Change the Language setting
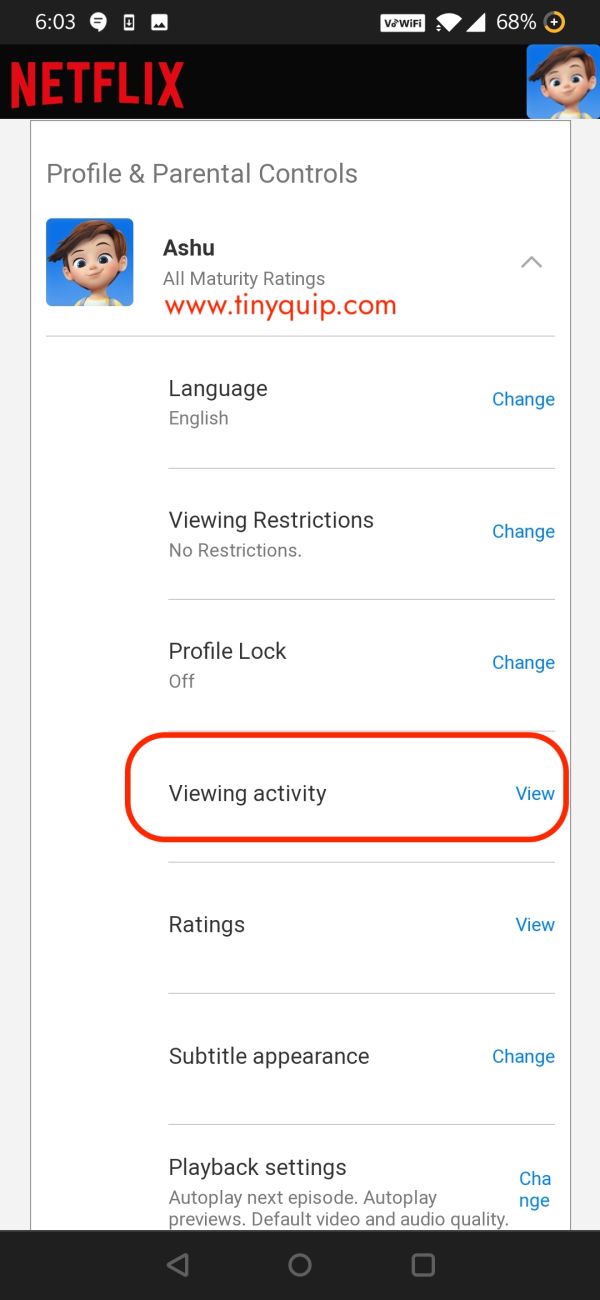 (x=523, y=399)
